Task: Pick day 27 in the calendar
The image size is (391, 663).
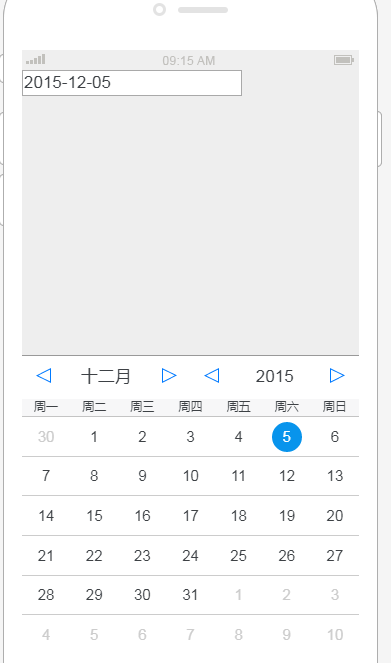Action: tap(335, 556)
